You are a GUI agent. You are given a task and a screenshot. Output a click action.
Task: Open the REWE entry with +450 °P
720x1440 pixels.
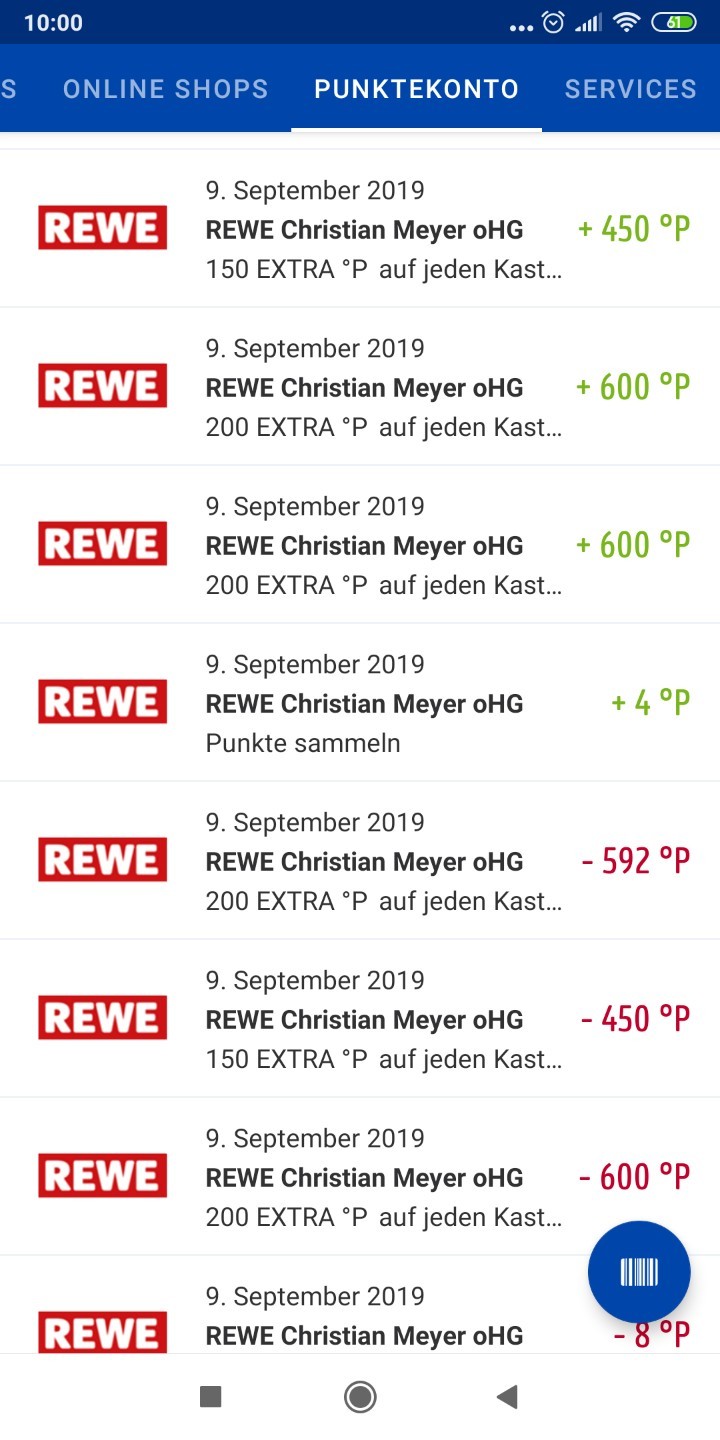[x=360, y=229]
